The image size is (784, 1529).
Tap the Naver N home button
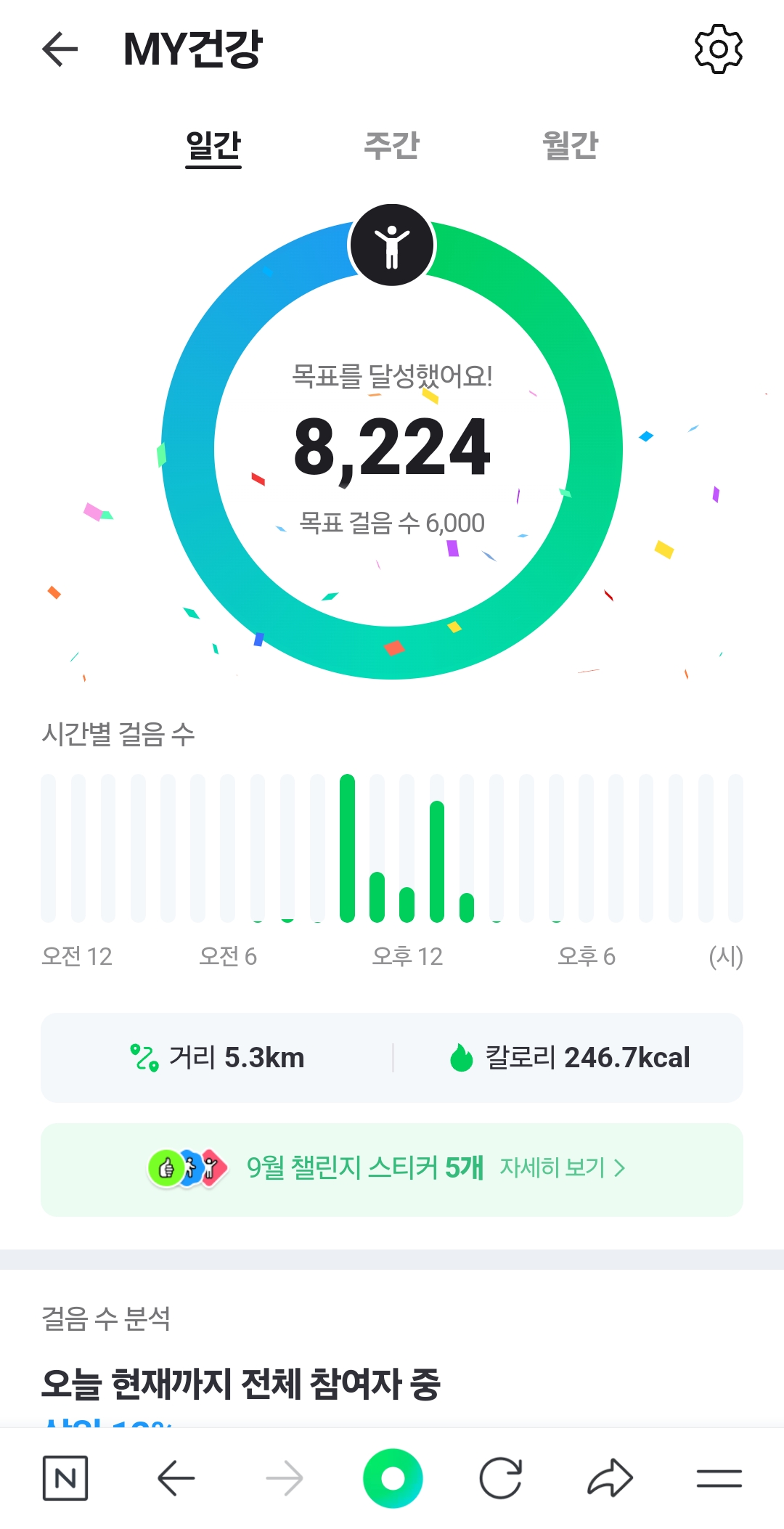click(65, 1477)
